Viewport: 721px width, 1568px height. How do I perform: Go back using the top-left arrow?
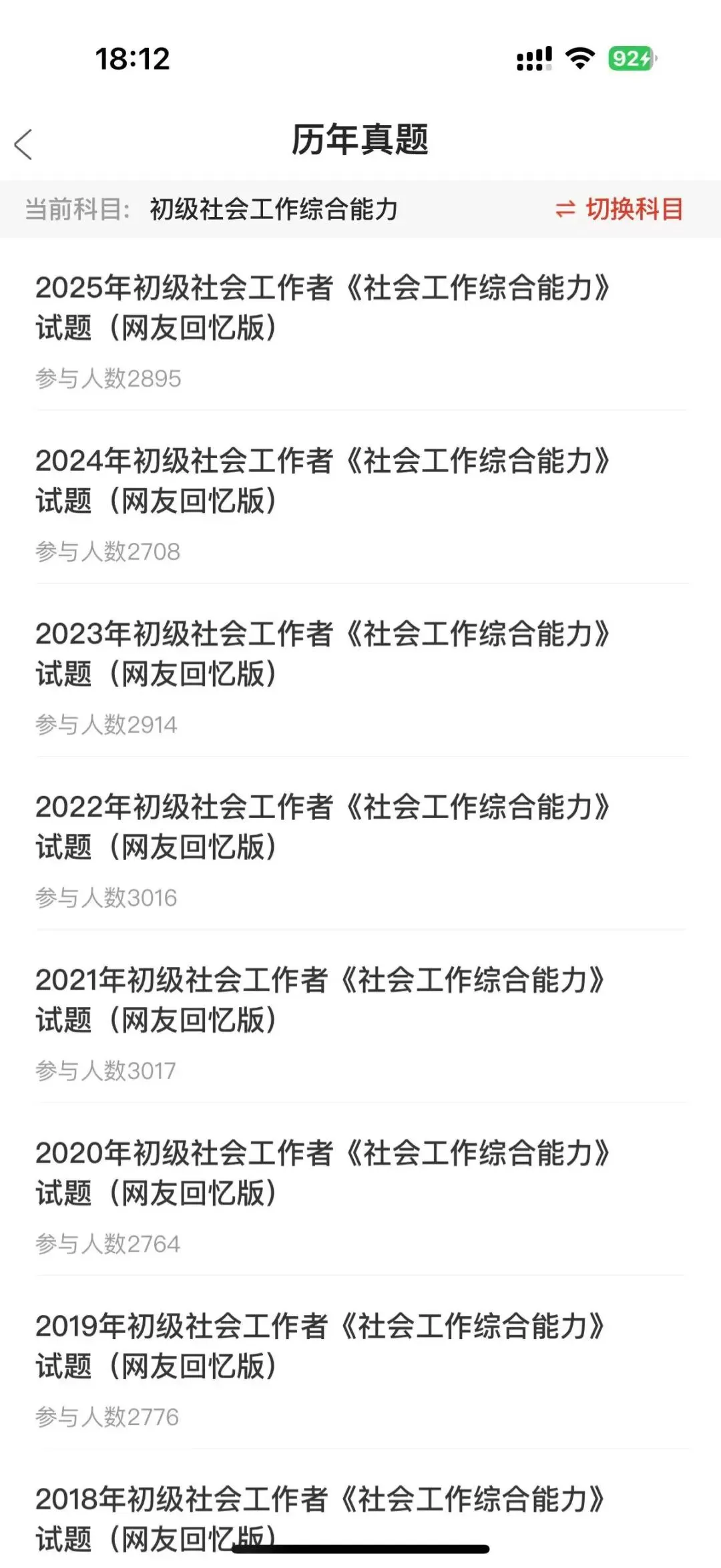click(24, 144)
